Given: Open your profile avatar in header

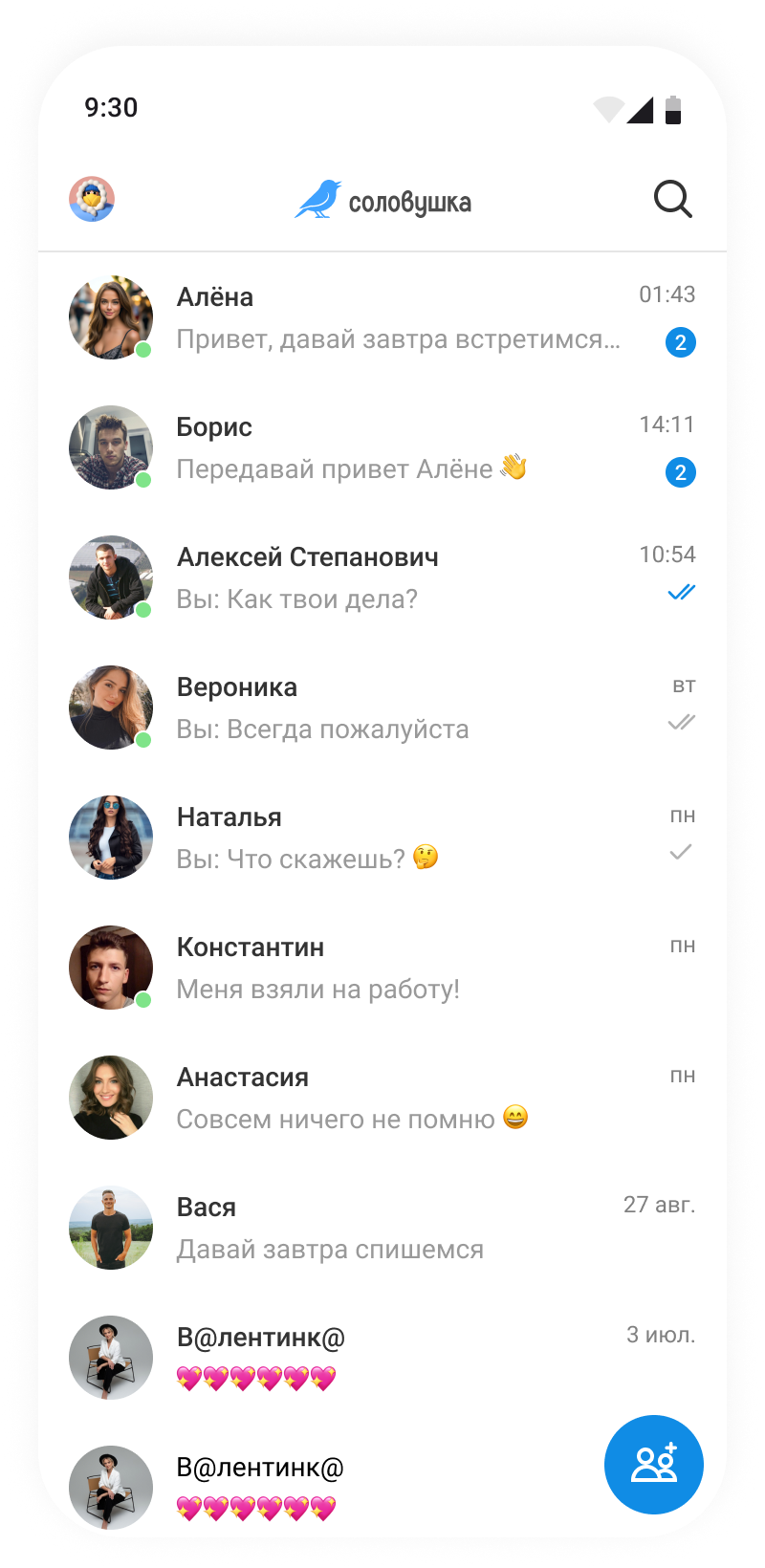Looking at the screenshot, I should pos(92,199).
